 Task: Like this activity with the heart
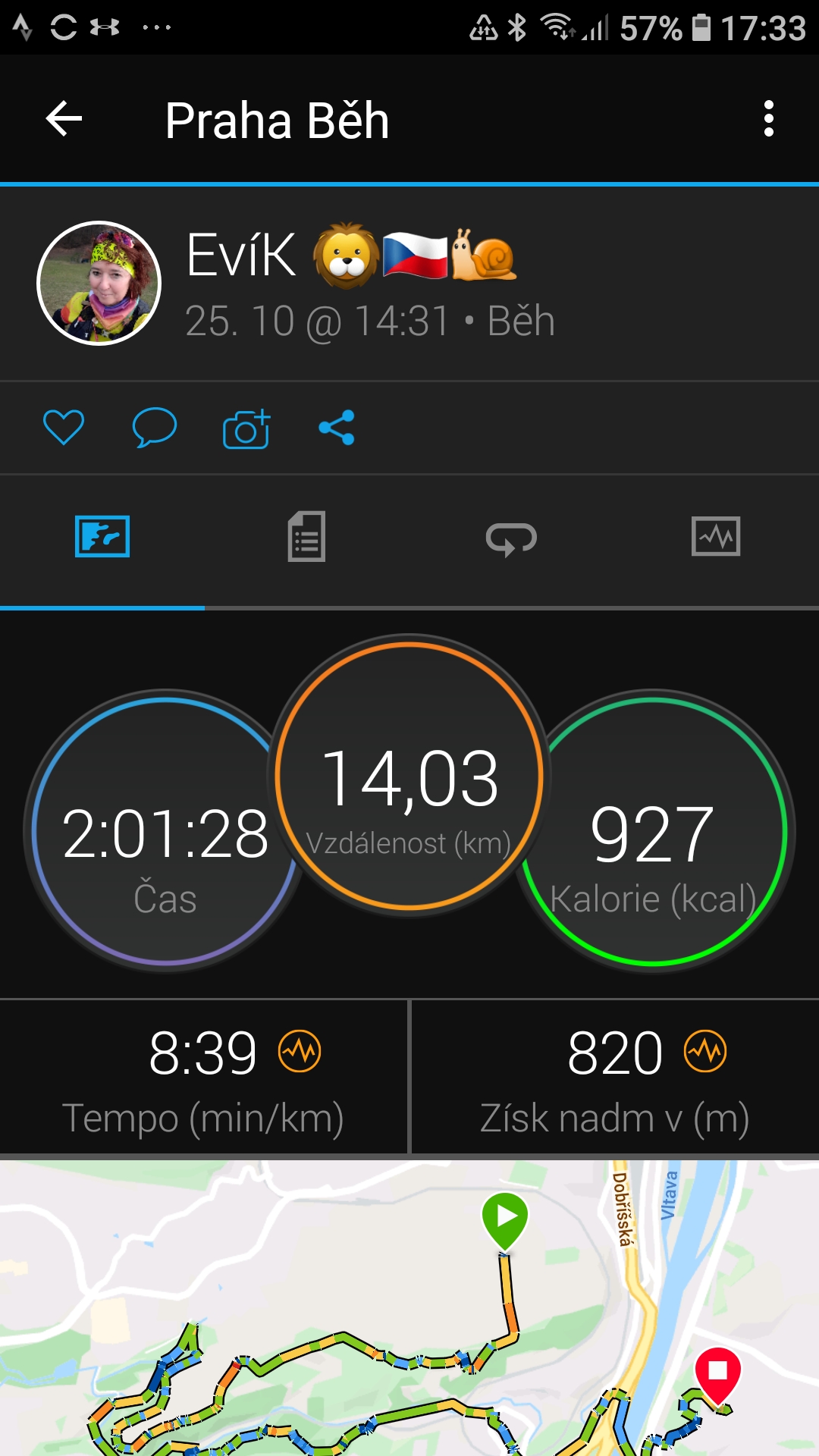(64, 427)
